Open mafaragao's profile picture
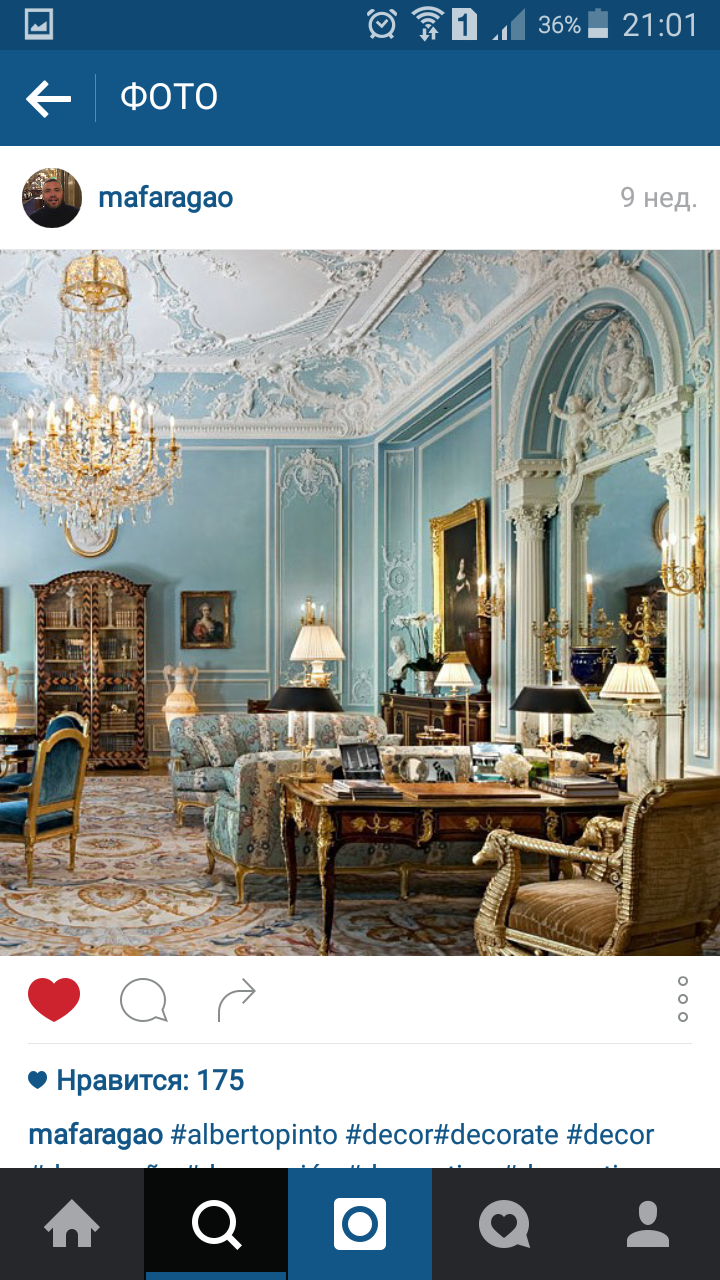This screenshot has height=1280, width=720. 52,198
